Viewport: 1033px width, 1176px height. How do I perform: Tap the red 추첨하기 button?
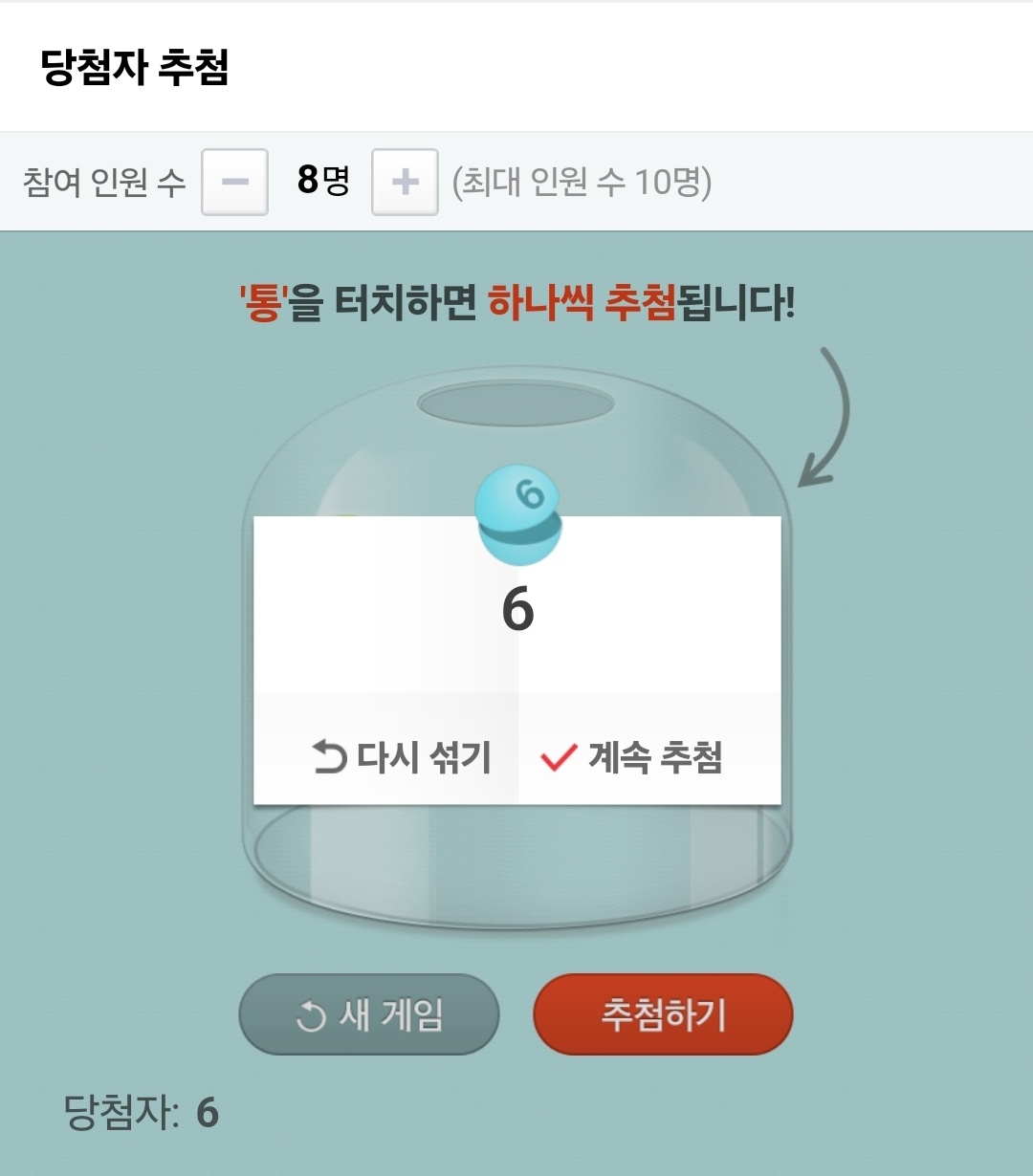pos(663,1014)
